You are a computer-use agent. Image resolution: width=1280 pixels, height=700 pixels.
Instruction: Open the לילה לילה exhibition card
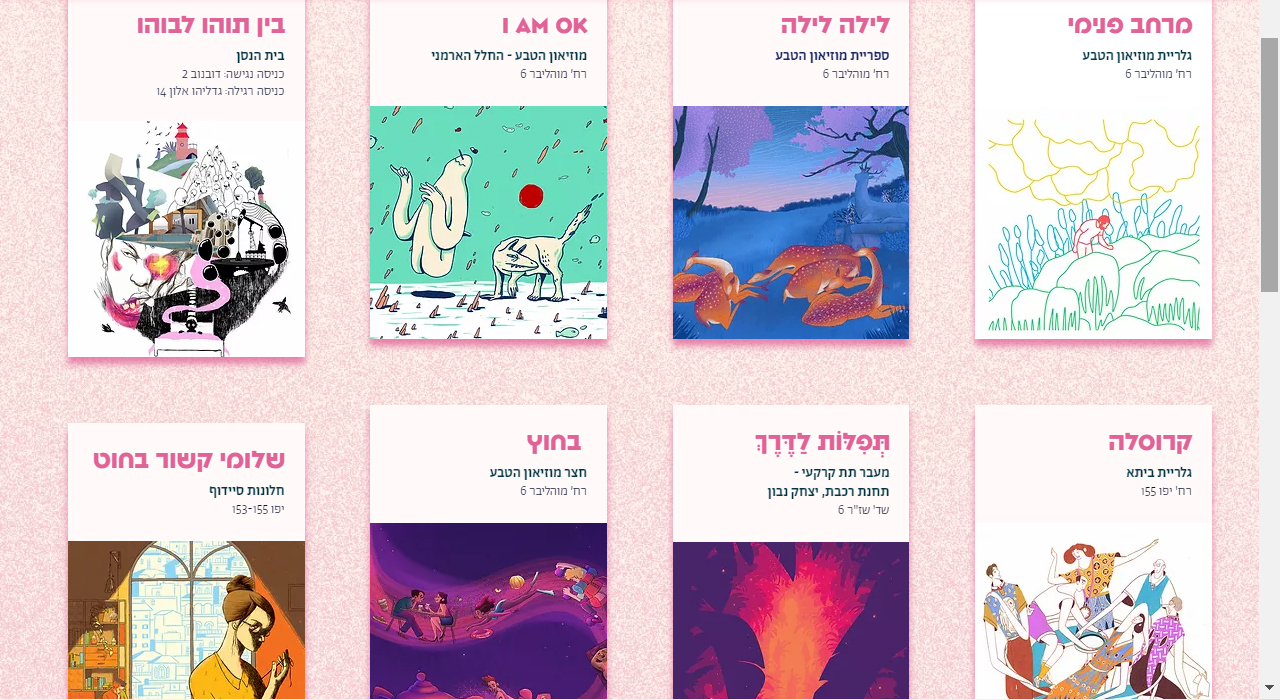[791, 222]
